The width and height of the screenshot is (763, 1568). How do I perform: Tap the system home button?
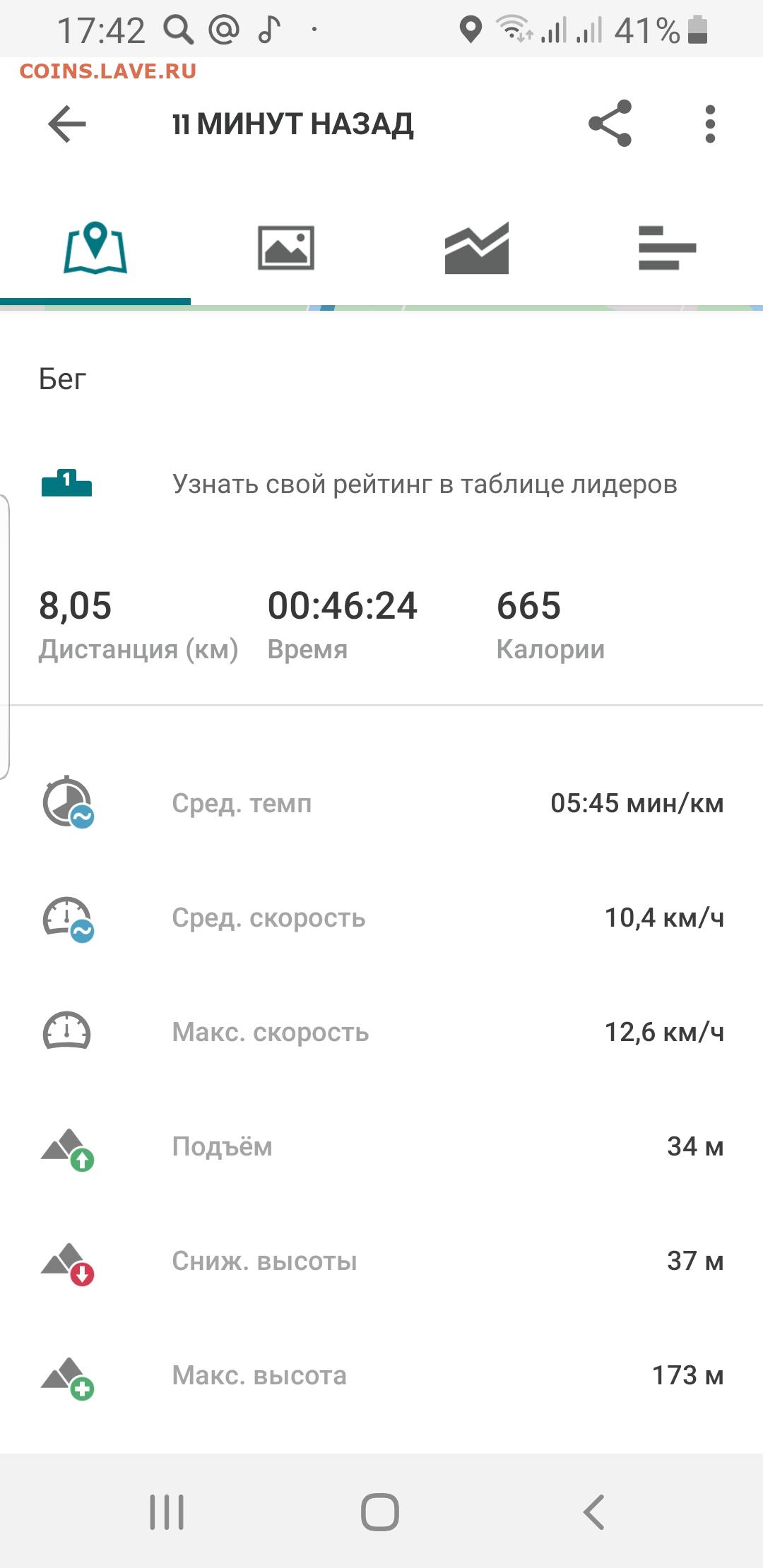380,1512
